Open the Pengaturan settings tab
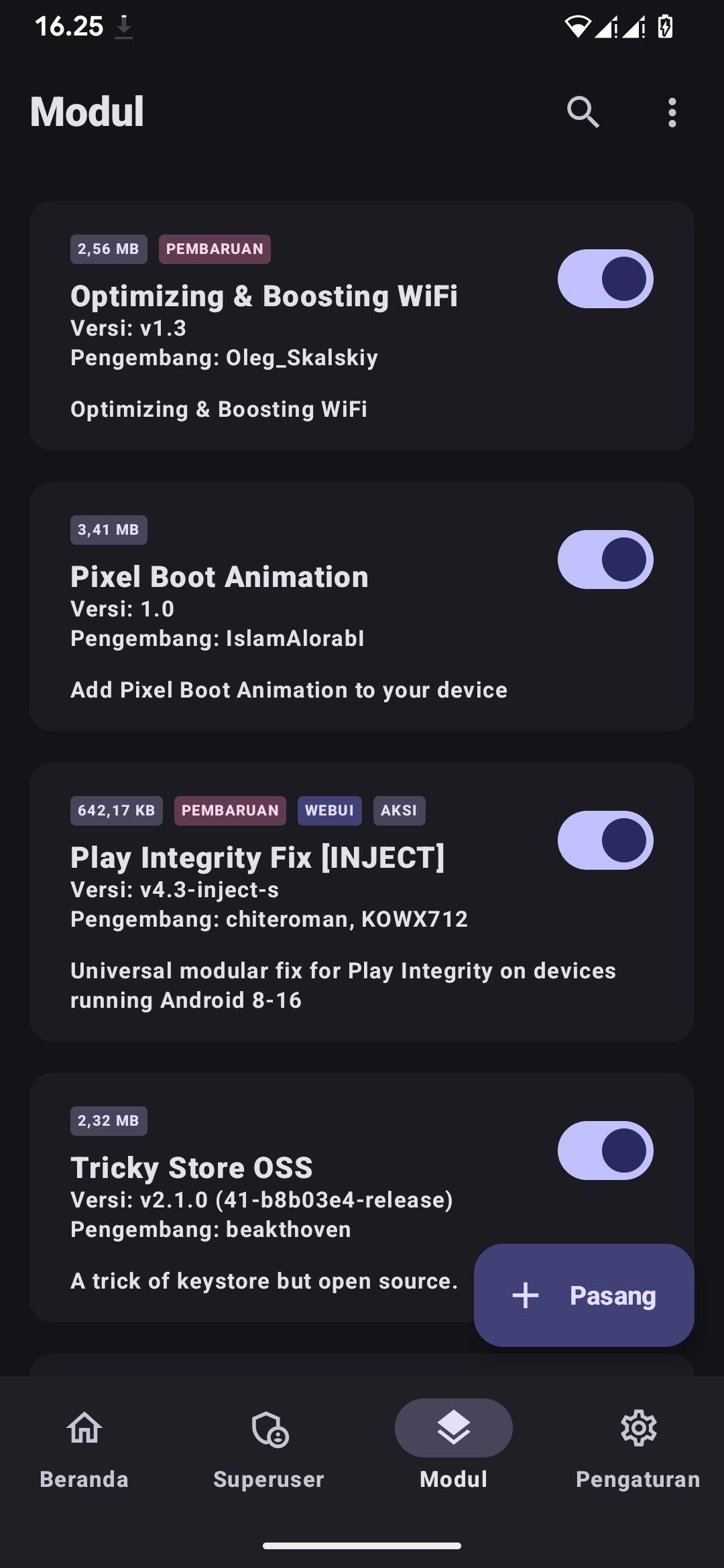 point(638,1447)
